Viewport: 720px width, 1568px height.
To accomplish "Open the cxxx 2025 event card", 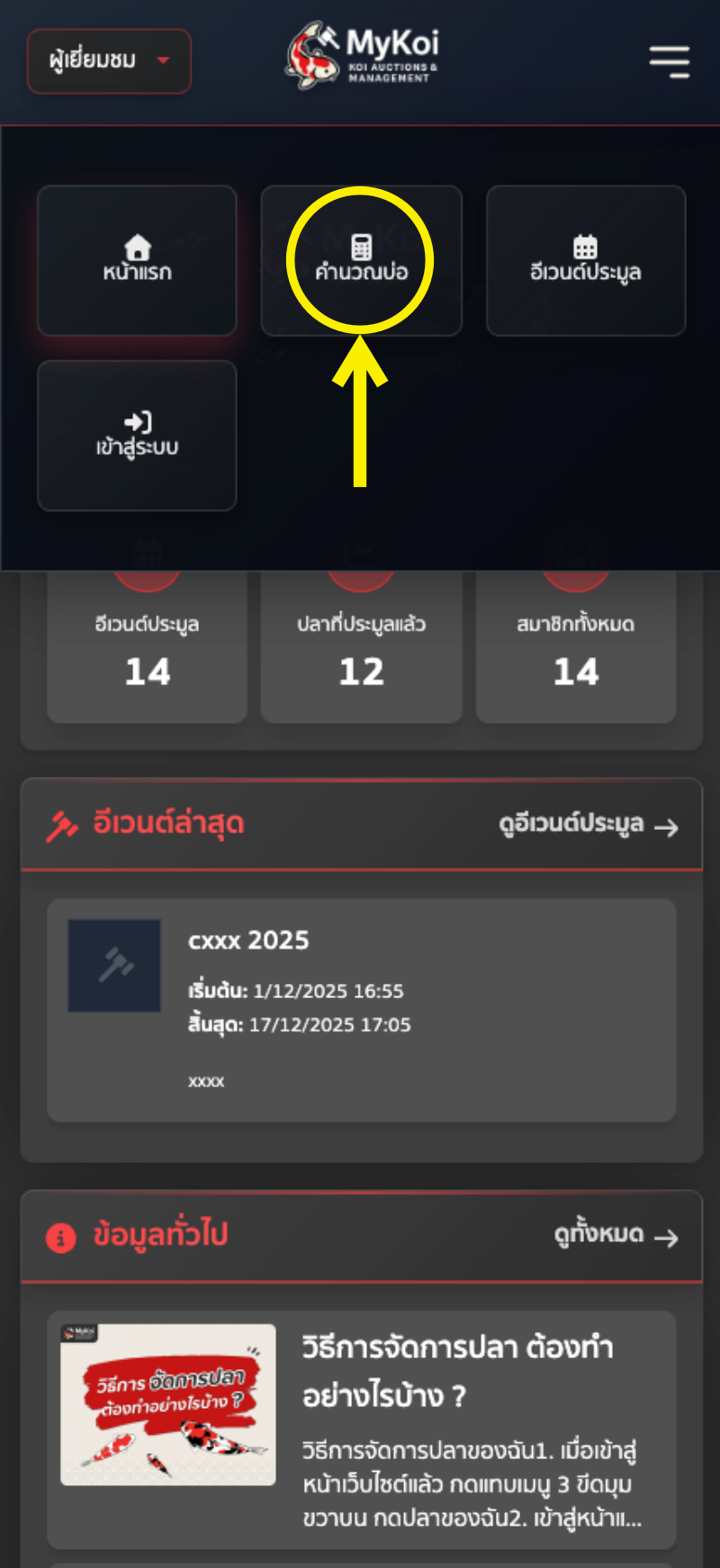I will 361,1009.
